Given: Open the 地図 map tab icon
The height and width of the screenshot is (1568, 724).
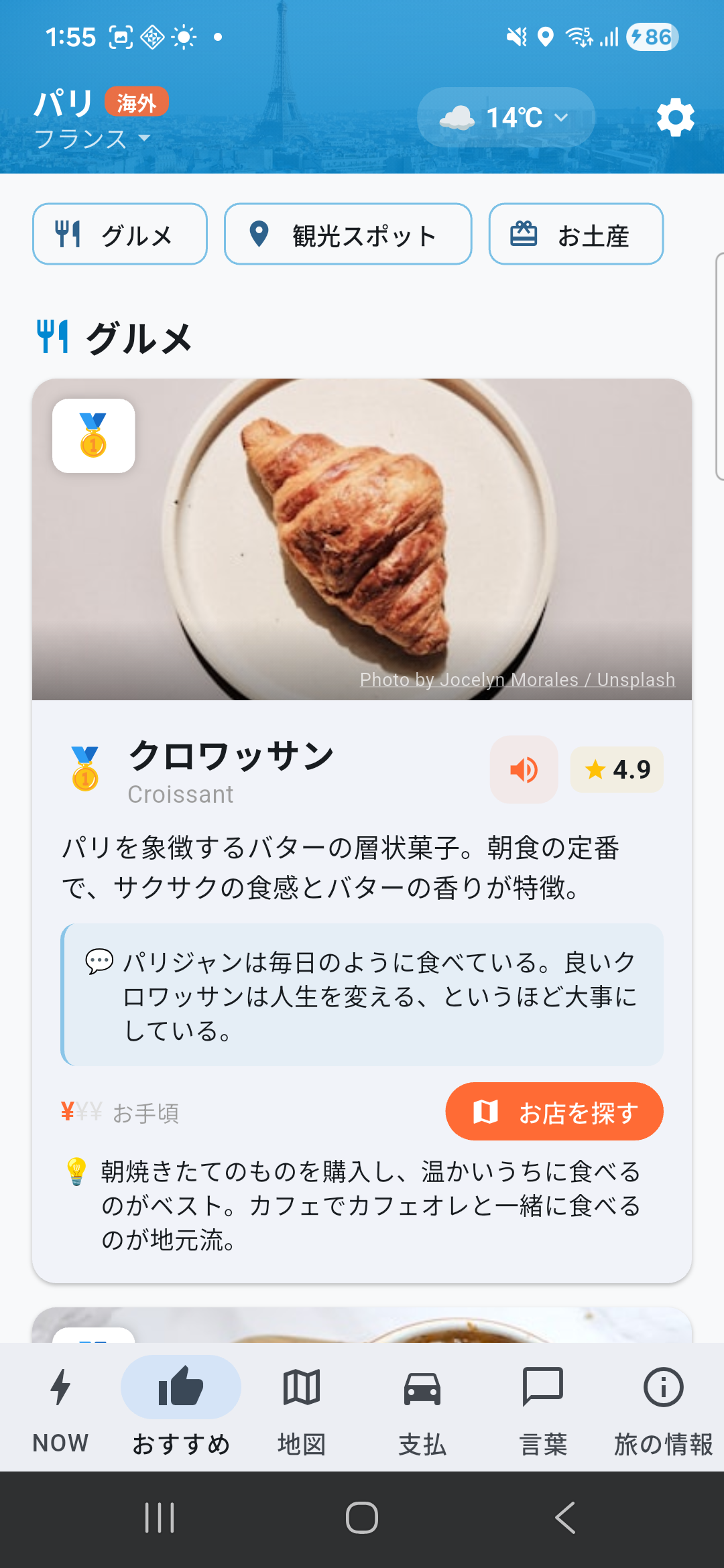Looking at the screenshot, I should 301,1386.
